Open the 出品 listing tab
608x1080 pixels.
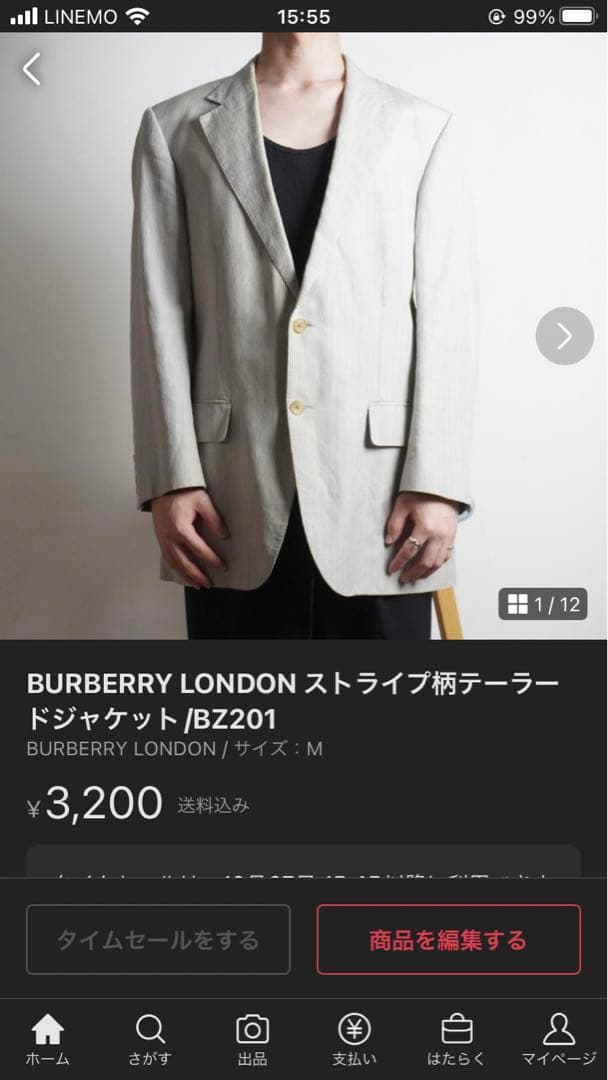(x=252, y=1040)
